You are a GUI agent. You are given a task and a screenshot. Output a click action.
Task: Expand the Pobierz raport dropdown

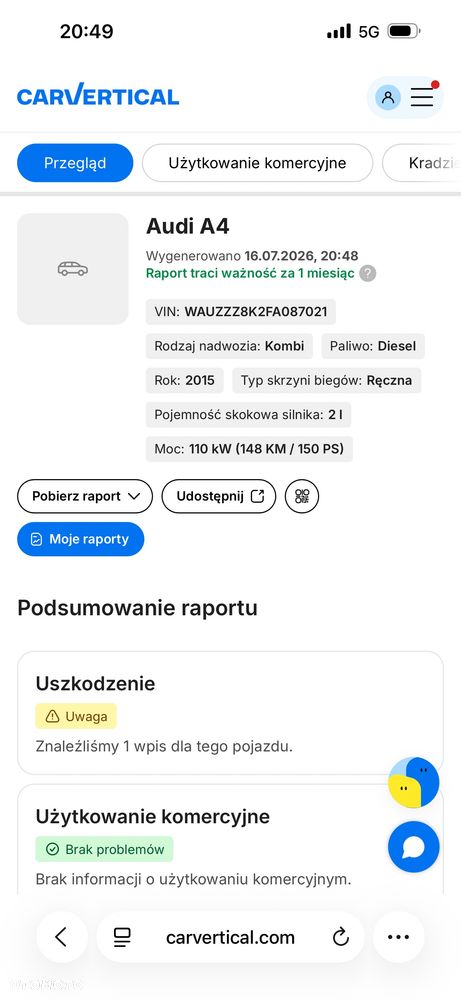click(x=85, y=496)
